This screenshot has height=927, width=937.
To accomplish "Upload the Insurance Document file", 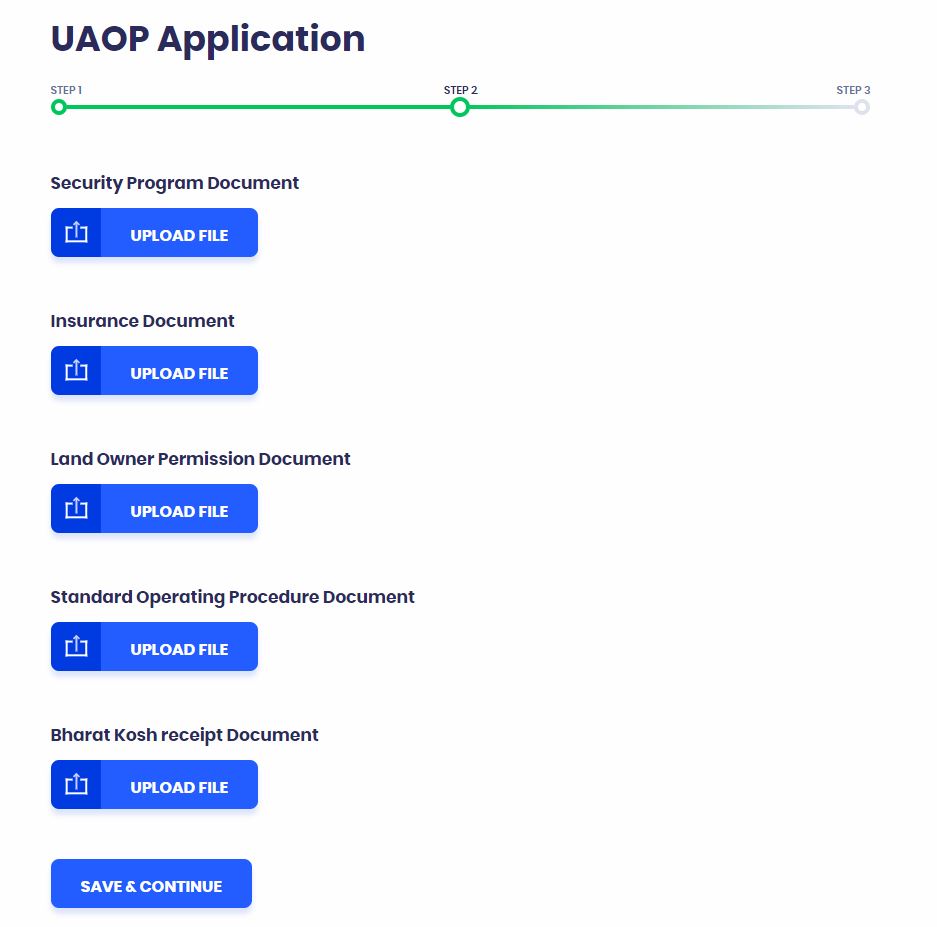I will 154,371.
